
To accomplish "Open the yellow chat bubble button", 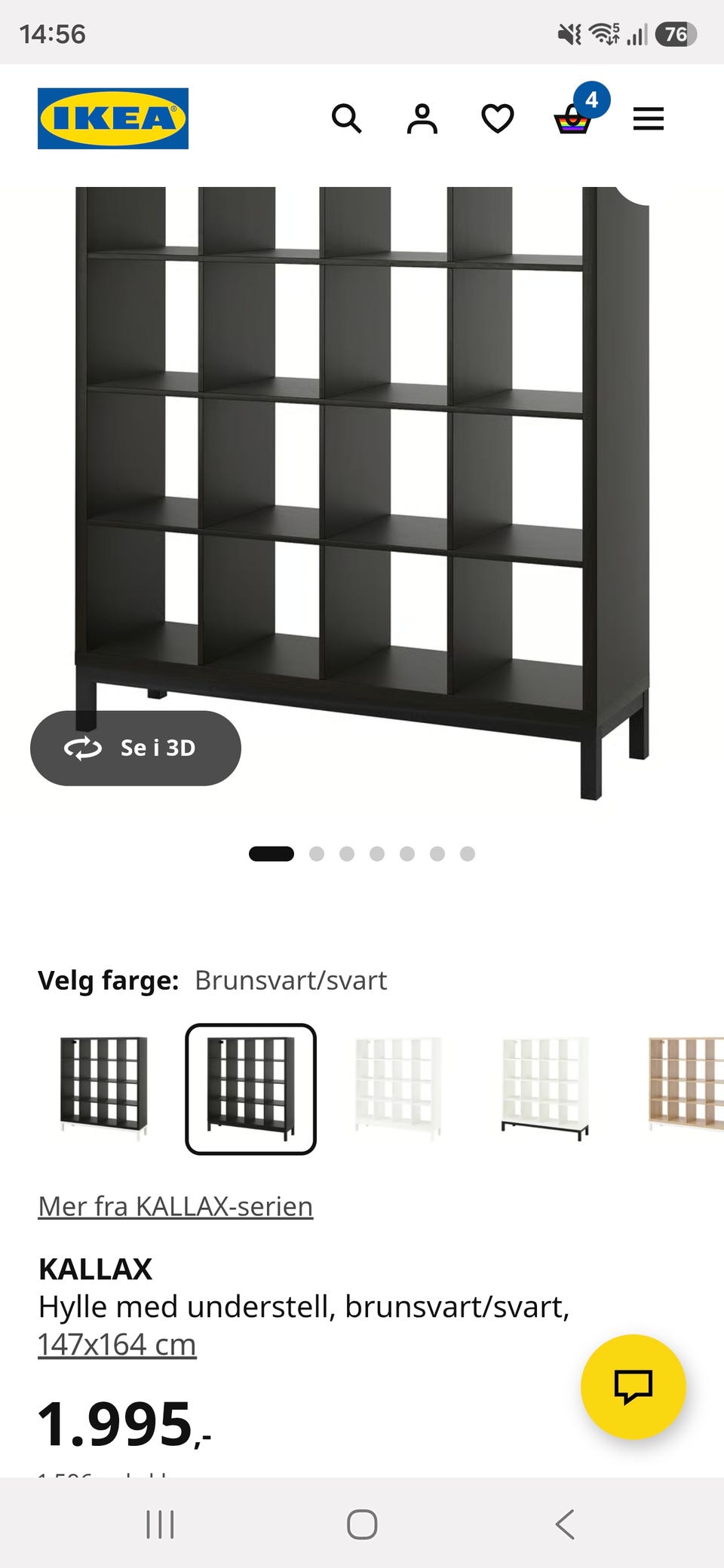I will (633, 1387).
